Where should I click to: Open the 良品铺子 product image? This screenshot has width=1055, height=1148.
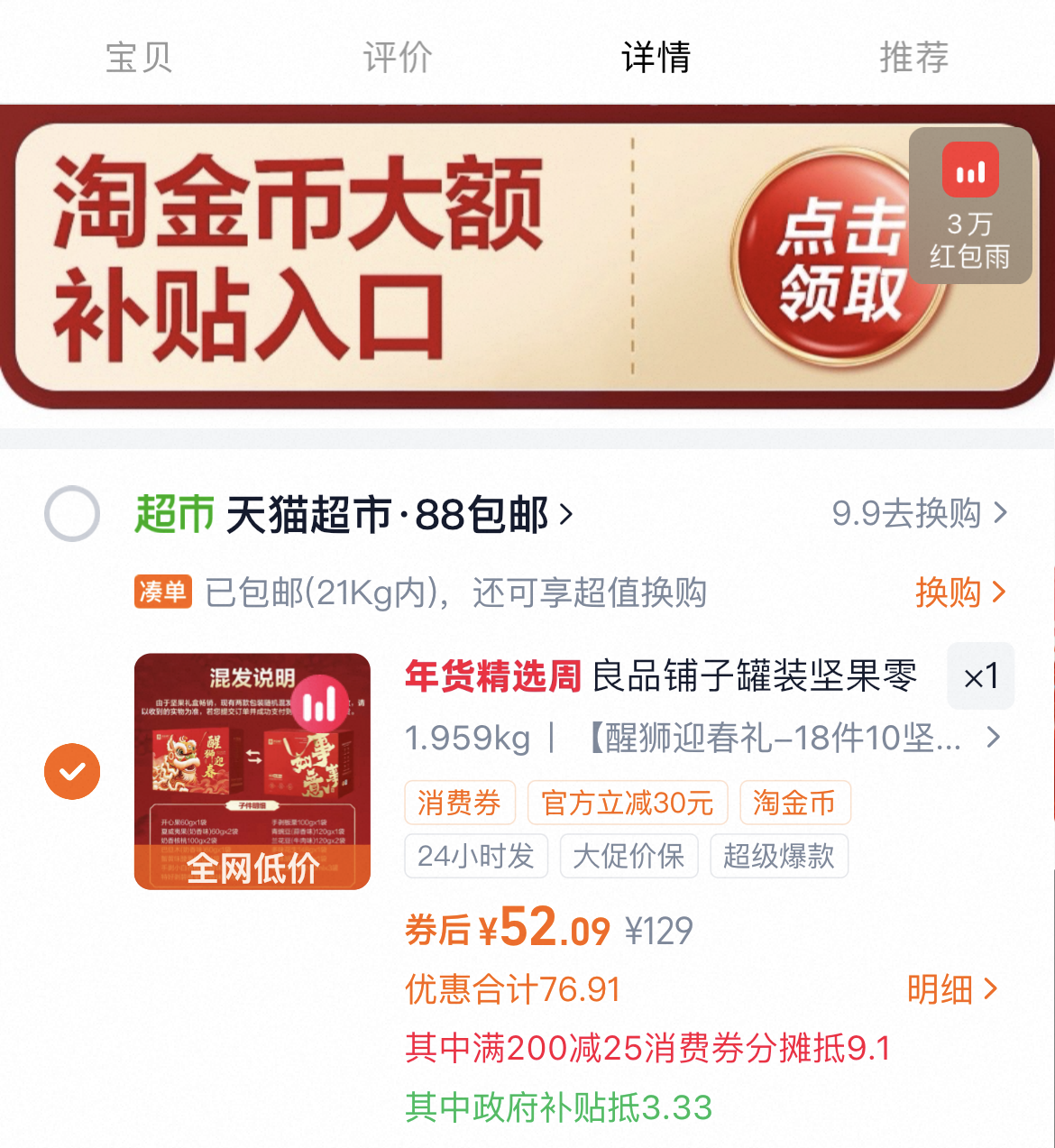pos(252,771)
